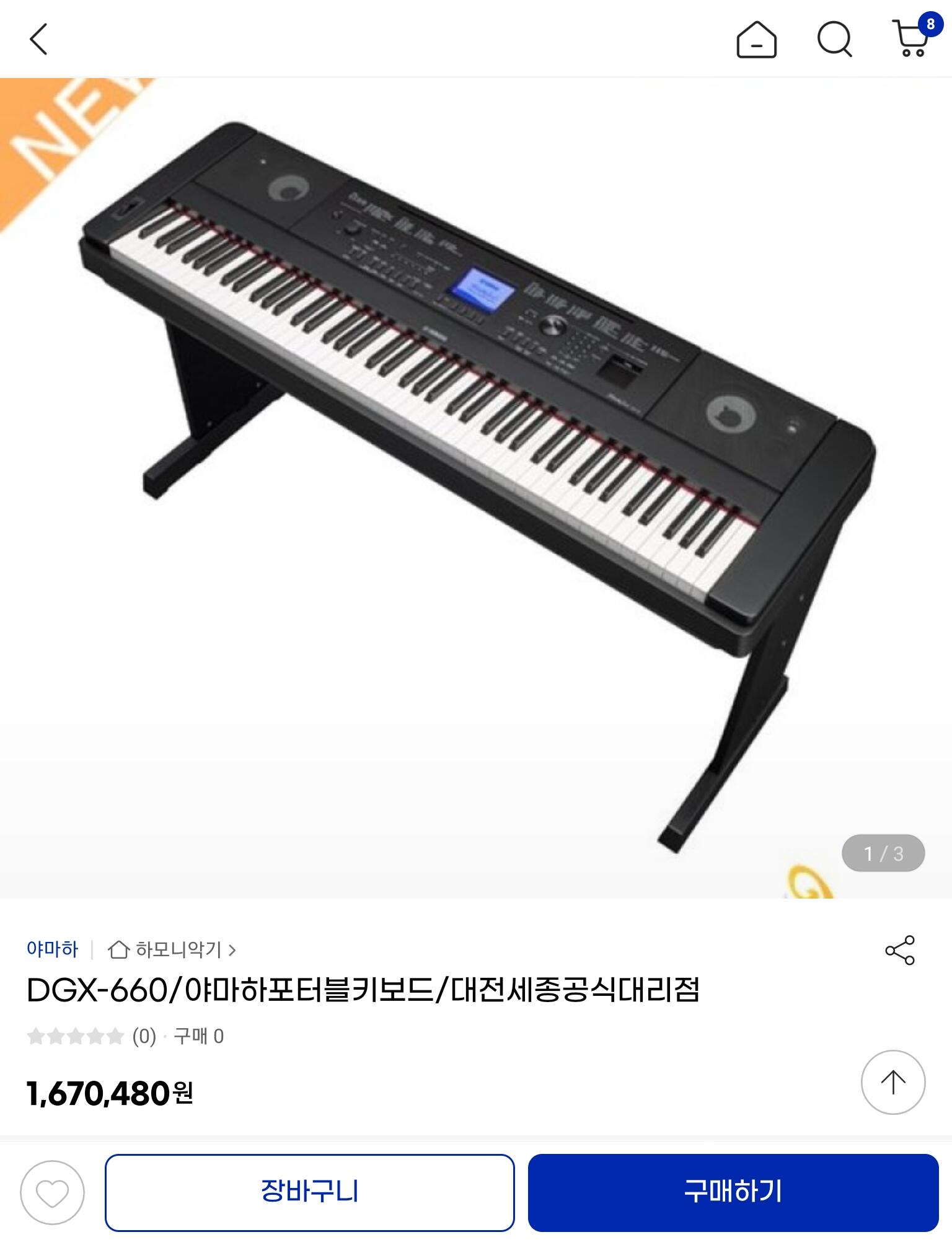Open the shopping cart with 8 items
The height and width of the screenshot is (1245, 952).
click(911, 38)
